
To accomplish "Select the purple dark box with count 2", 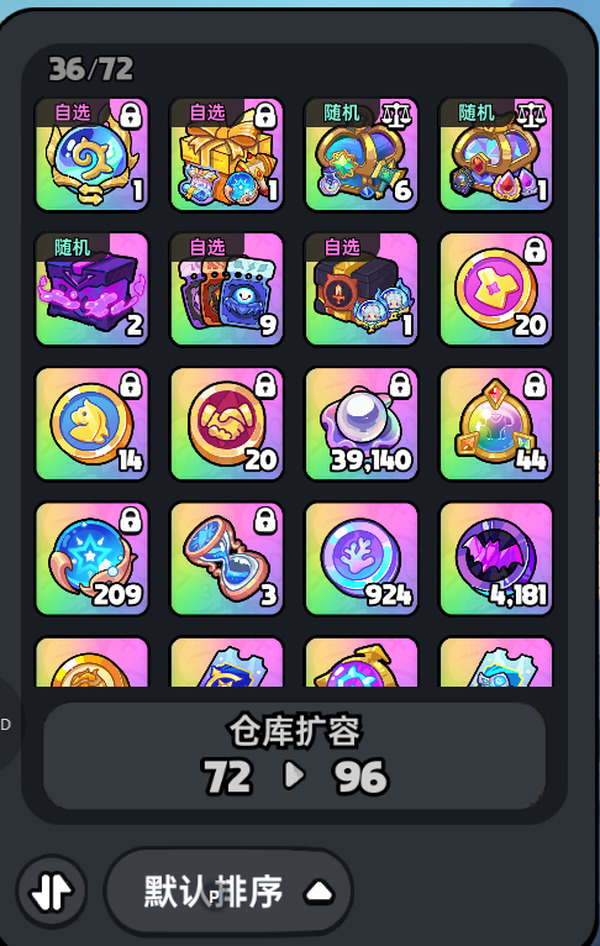I will click(91, 289).
